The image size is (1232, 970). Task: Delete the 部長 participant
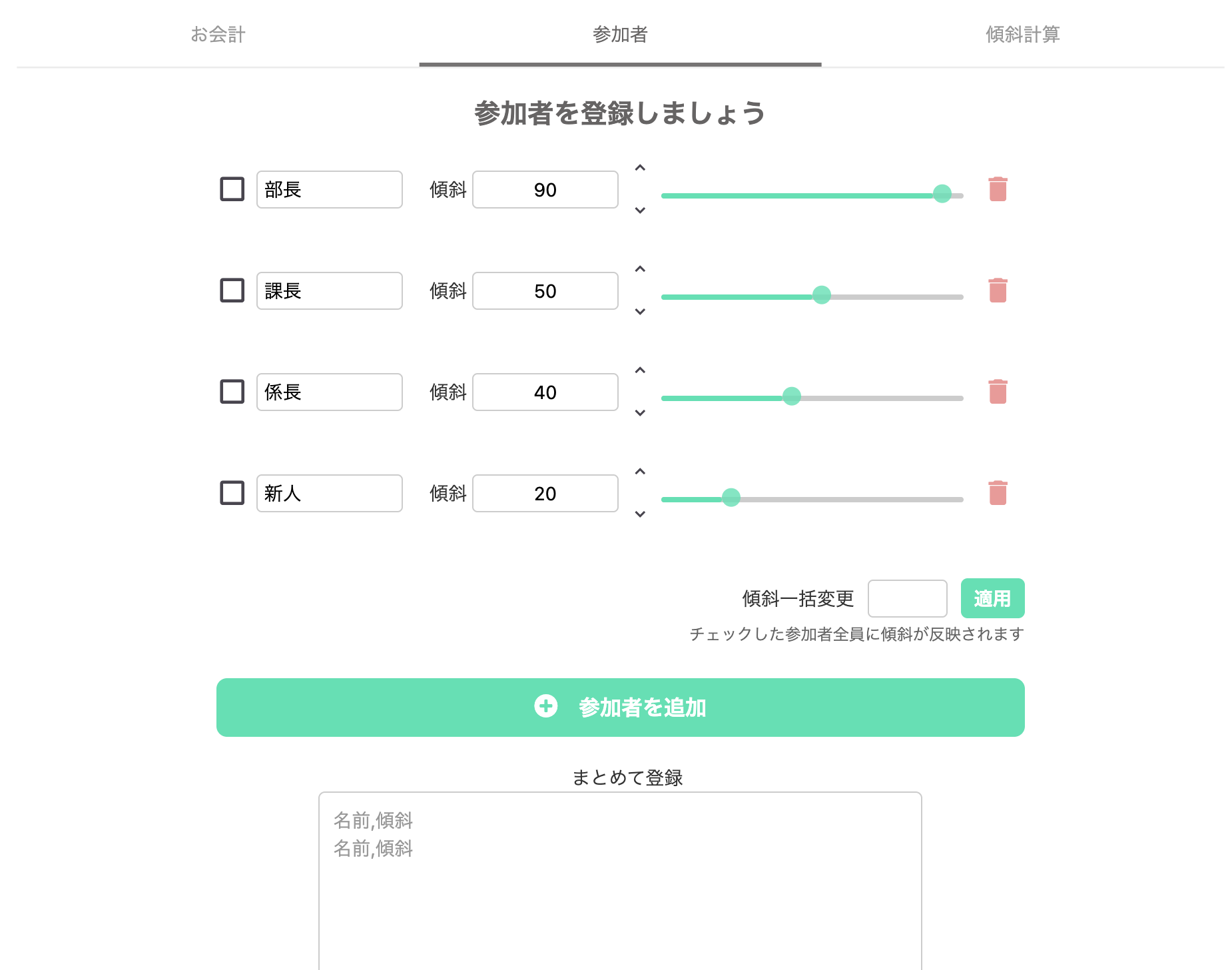pyautogui.click(x=997, y=189)
